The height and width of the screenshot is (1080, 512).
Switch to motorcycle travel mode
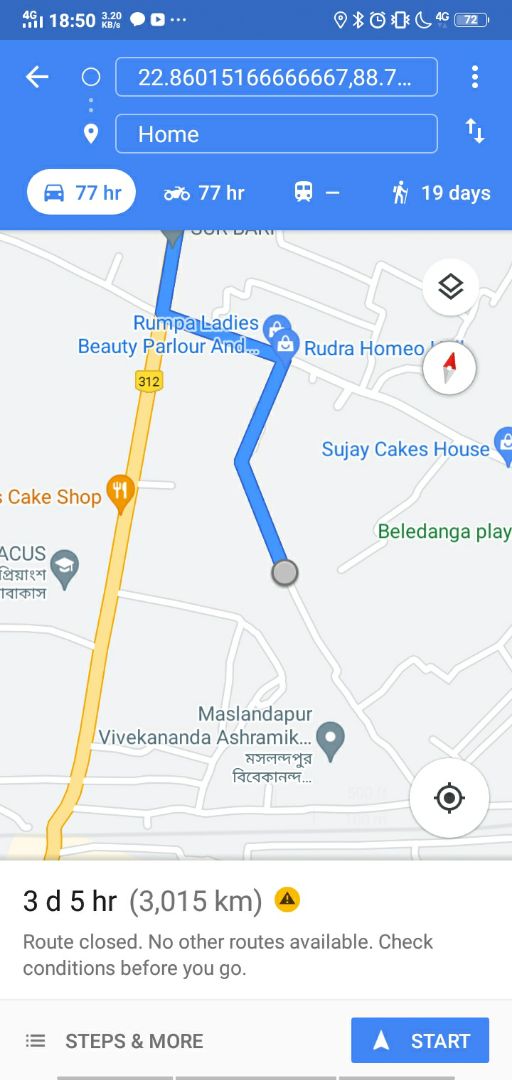click(x=204, y=193)
